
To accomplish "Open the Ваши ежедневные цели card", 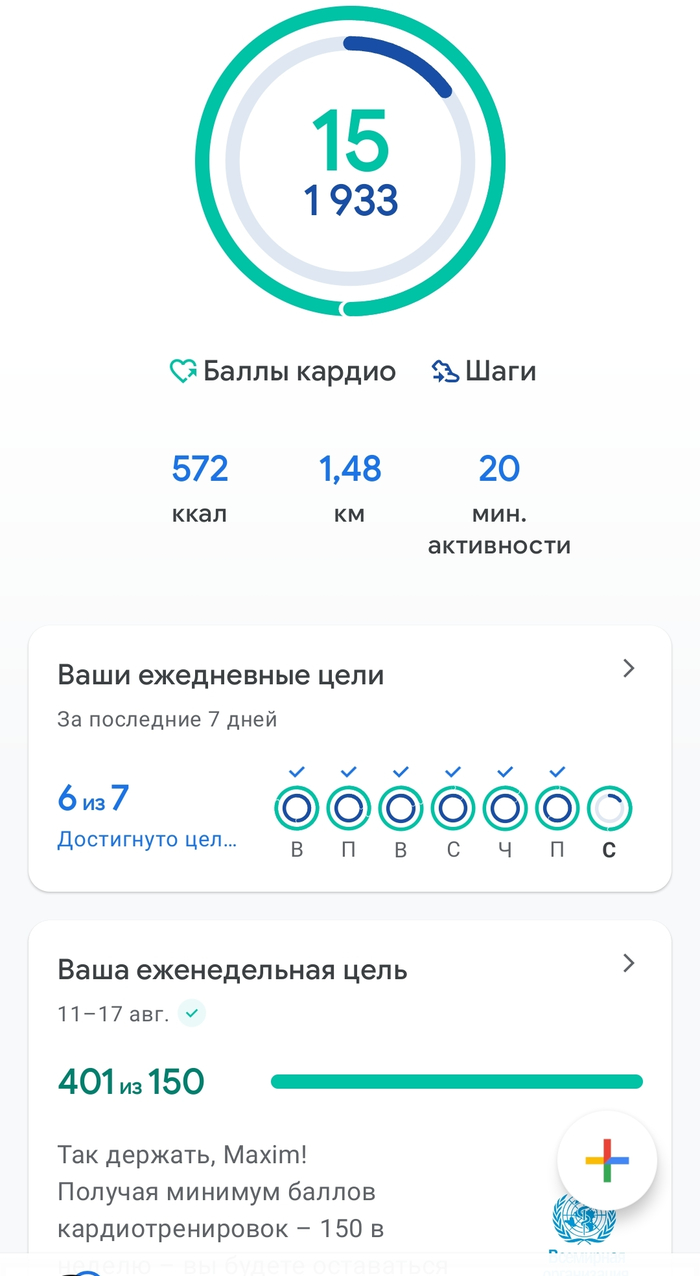I will [349, 758].
